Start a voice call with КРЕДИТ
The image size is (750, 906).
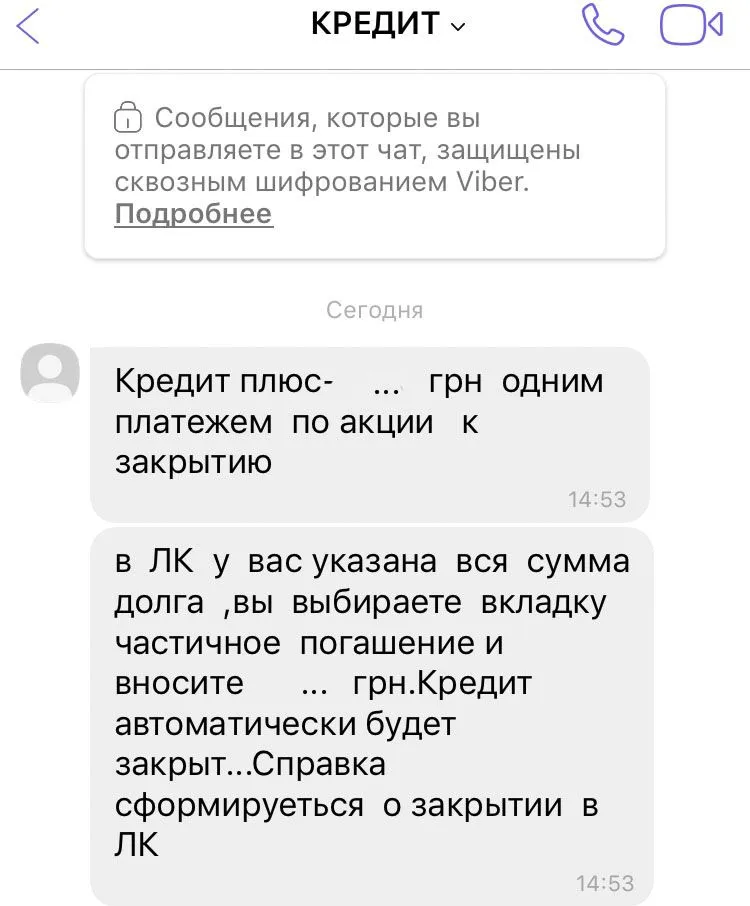602,26
